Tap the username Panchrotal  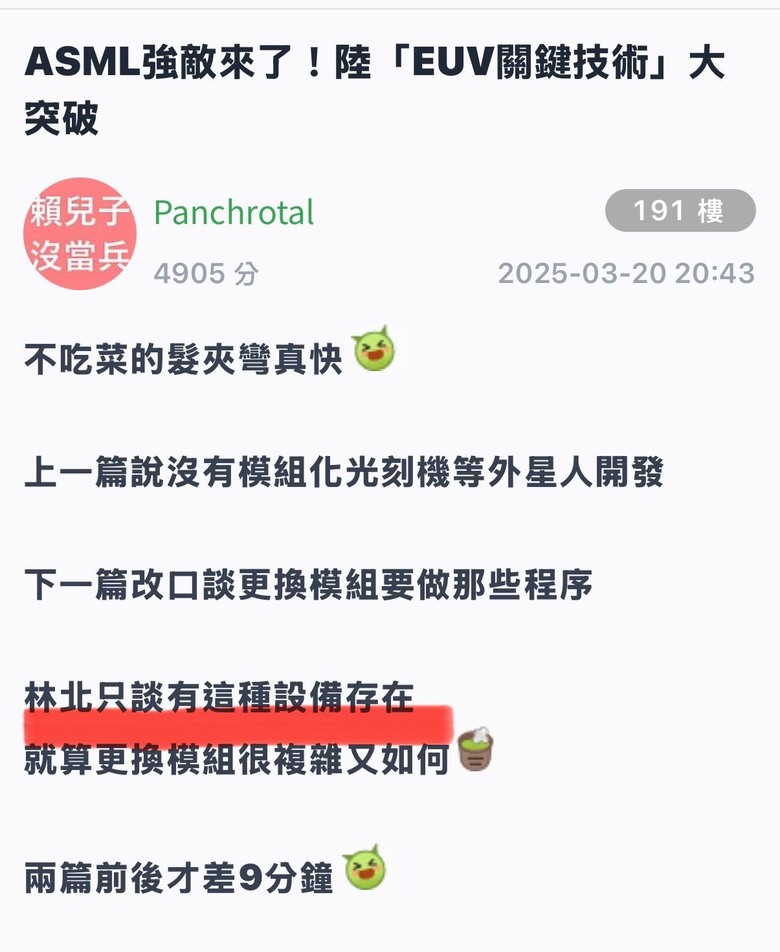(234, 212)
